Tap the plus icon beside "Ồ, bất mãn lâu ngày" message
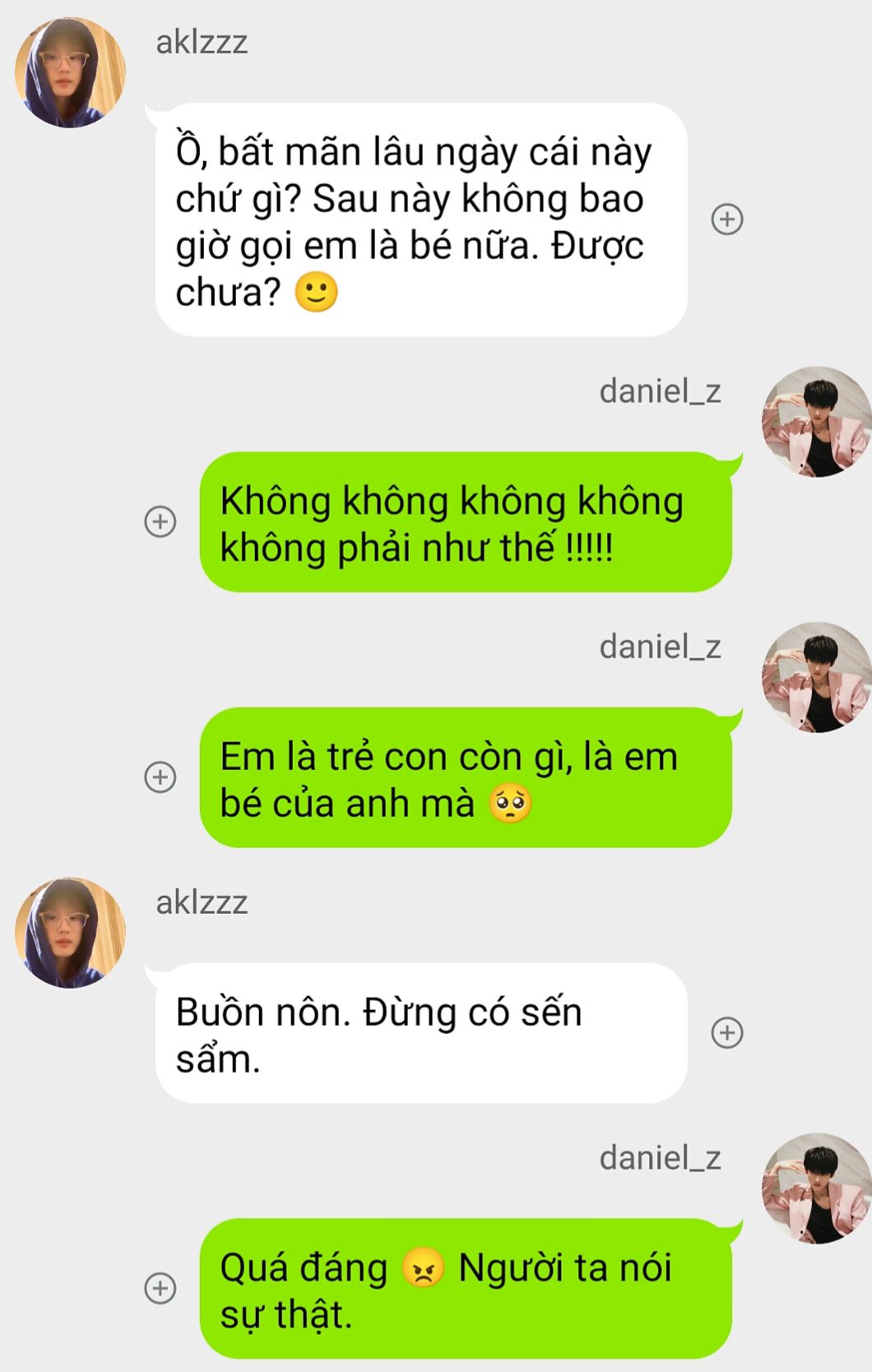The width and height of the screenshot is (872, 1372). tap(726, 220)
